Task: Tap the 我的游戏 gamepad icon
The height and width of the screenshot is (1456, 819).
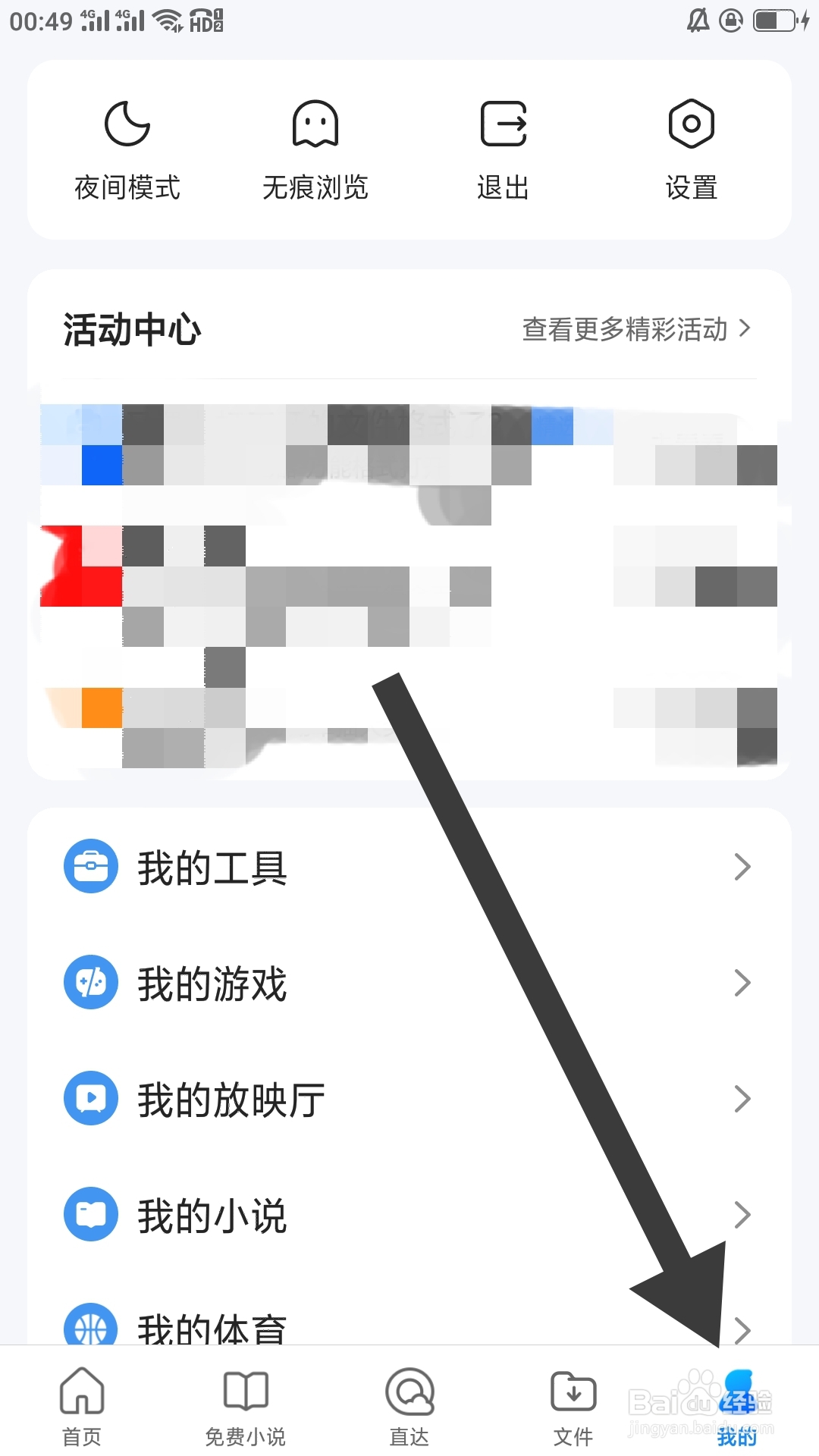Action: [x=90, y=981]
